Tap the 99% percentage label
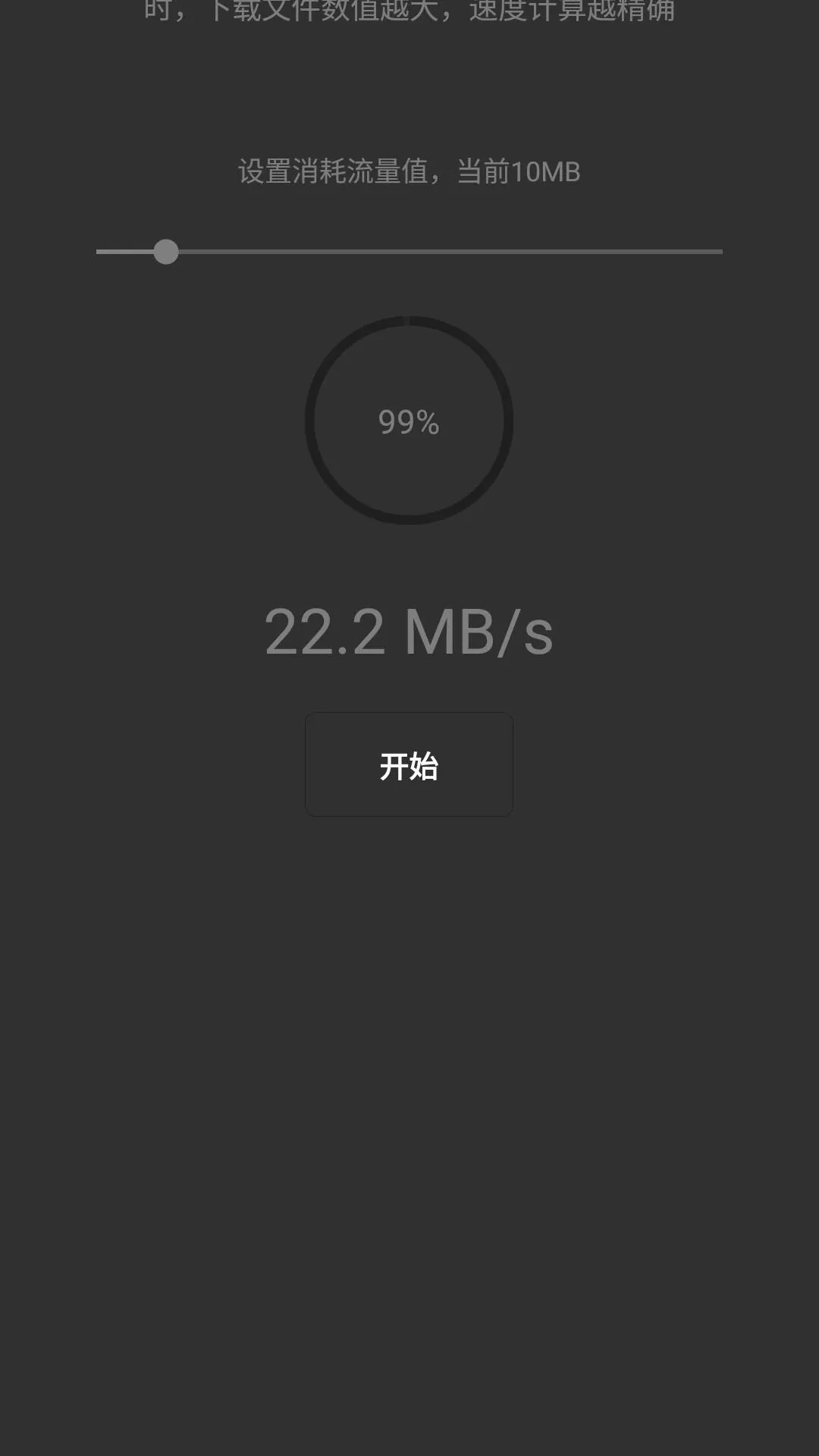819x1456 pixels. pos(409,422)
